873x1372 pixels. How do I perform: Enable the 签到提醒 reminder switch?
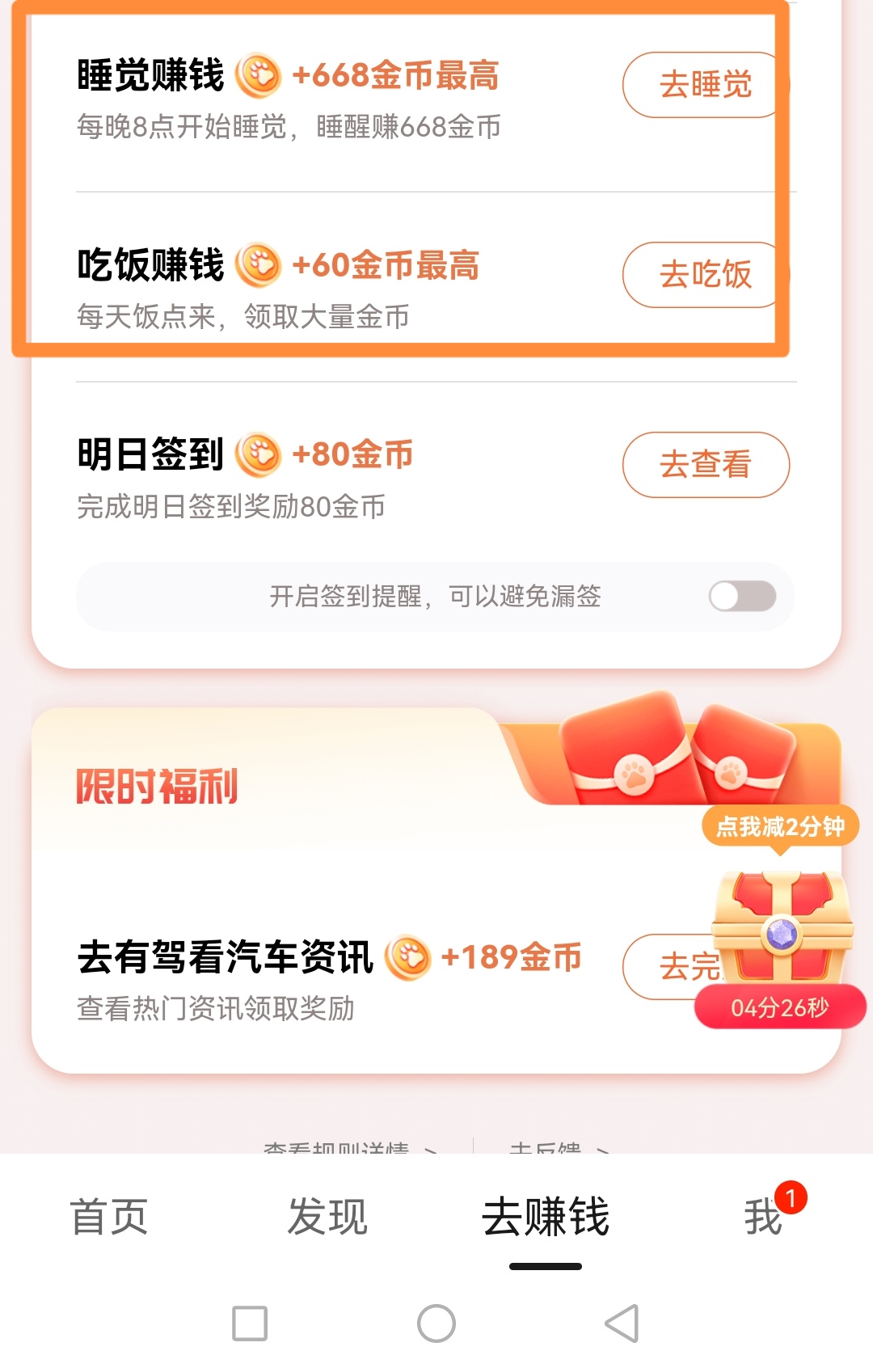tap(742, 597)
